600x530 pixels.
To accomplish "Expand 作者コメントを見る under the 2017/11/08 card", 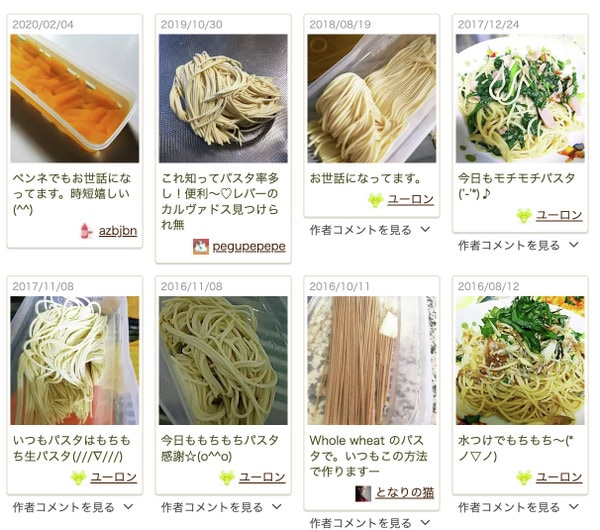I will 73,507.
